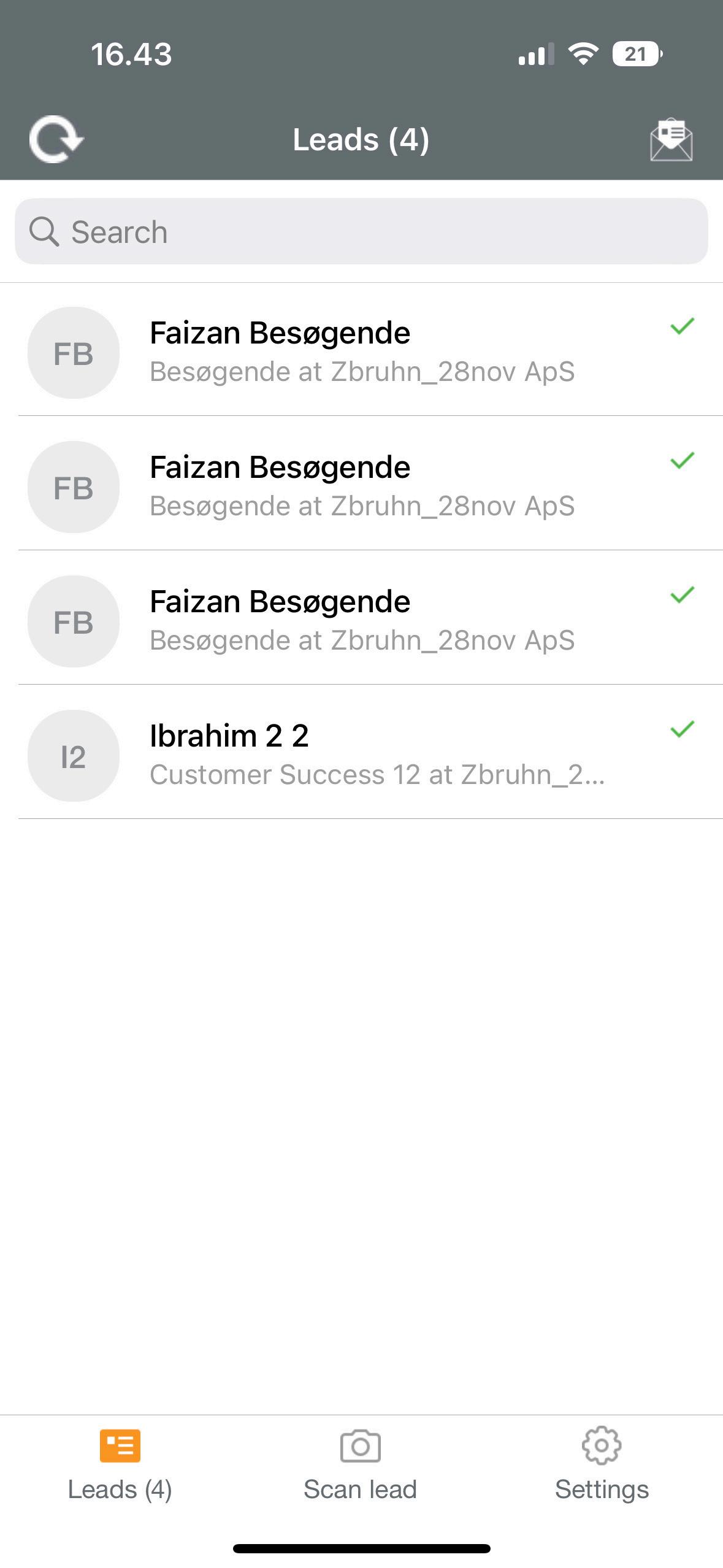The height and width of the screenshot is (1568, 723).
Task: Open the email leads envelope icon
Action: click(x=671, y=140)
